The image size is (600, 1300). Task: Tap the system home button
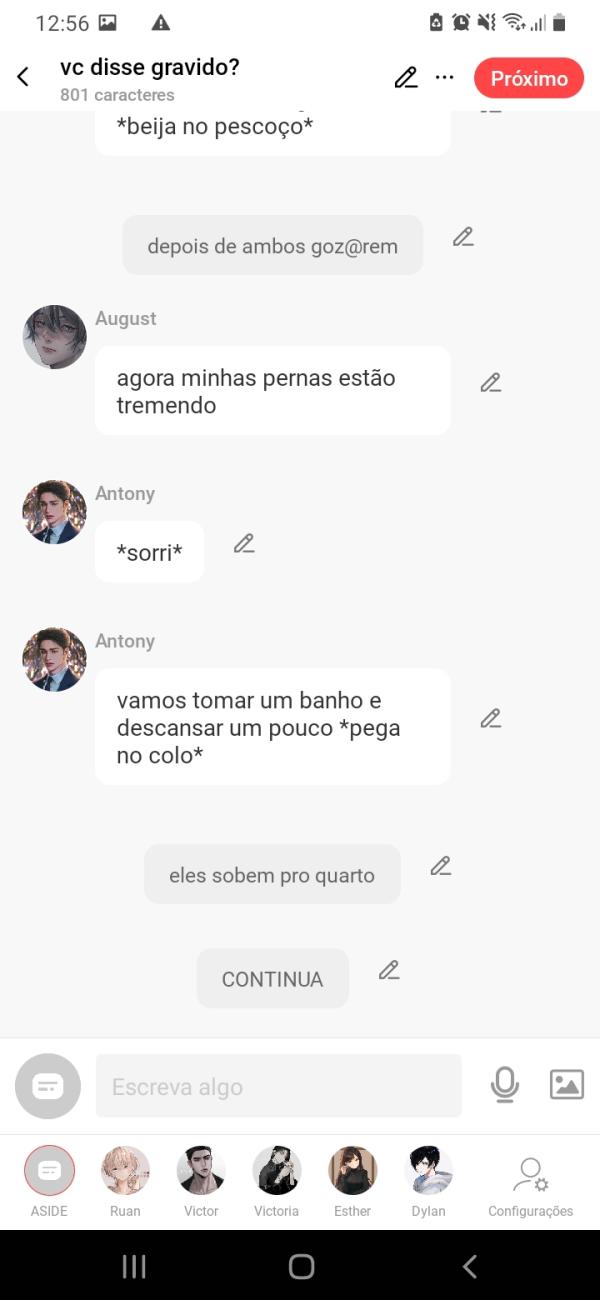[301, 1267]
